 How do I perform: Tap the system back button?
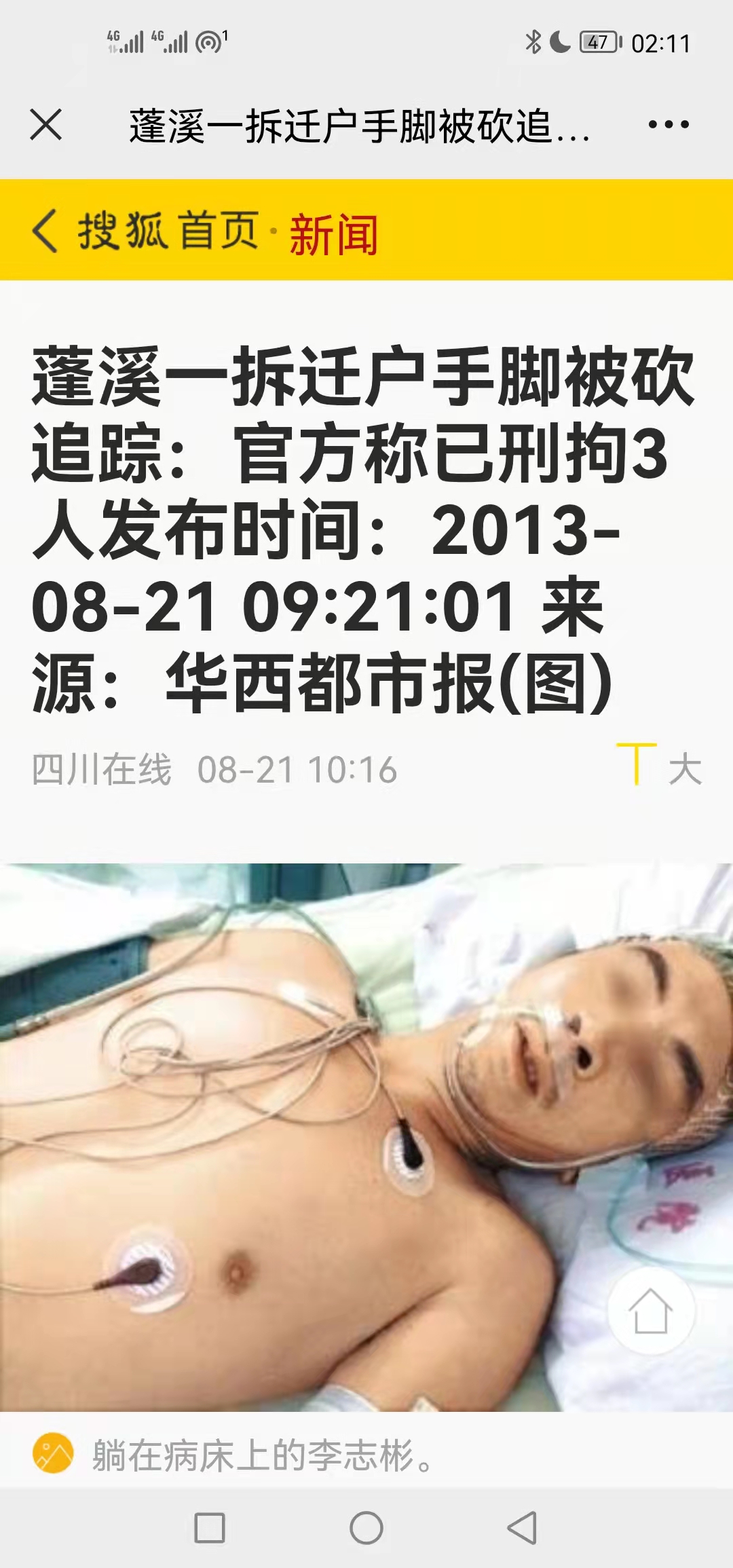[x=522, y=1528]
